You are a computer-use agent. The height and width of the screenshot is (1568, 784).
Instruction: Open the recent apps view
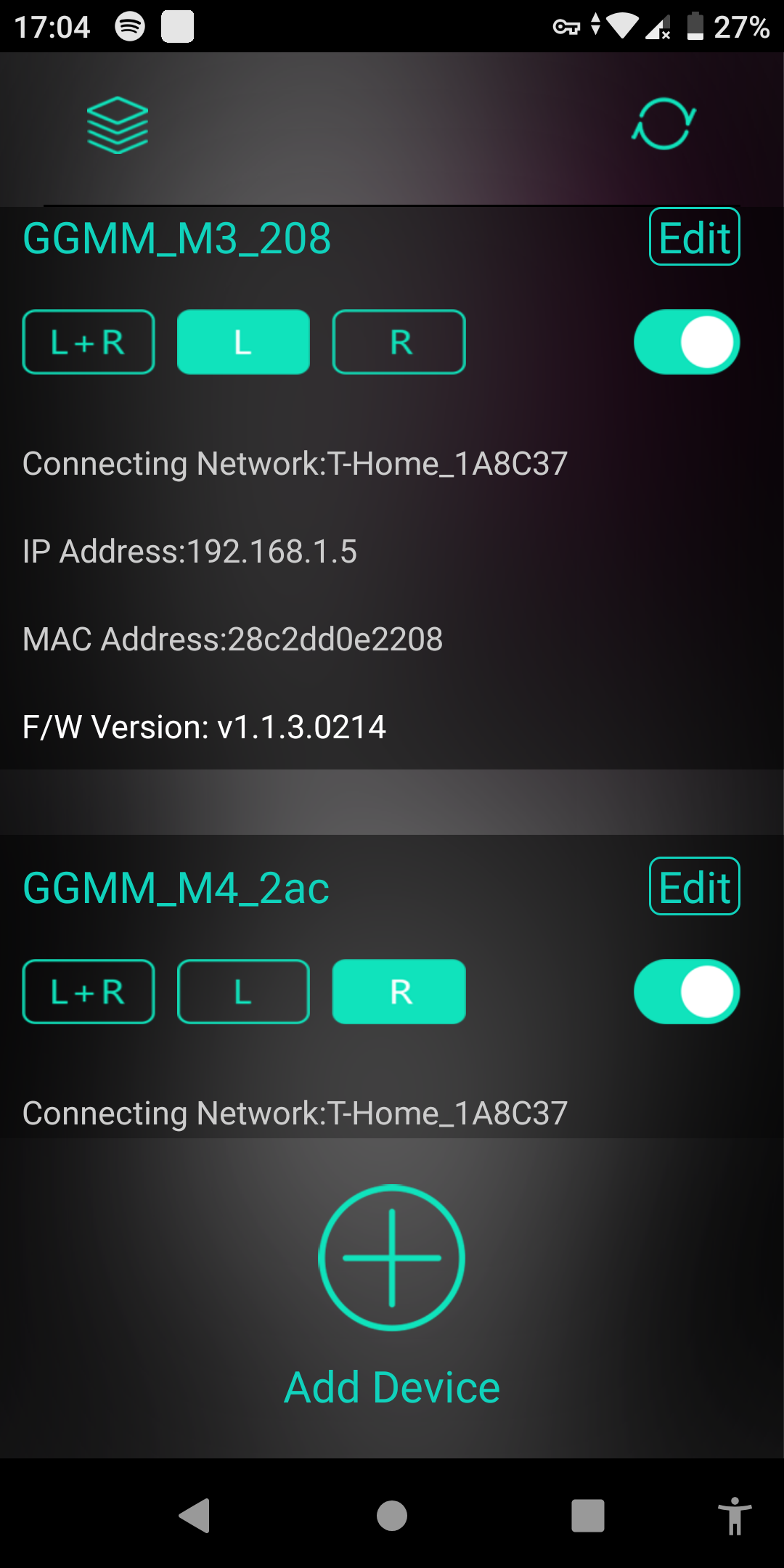588,1516
